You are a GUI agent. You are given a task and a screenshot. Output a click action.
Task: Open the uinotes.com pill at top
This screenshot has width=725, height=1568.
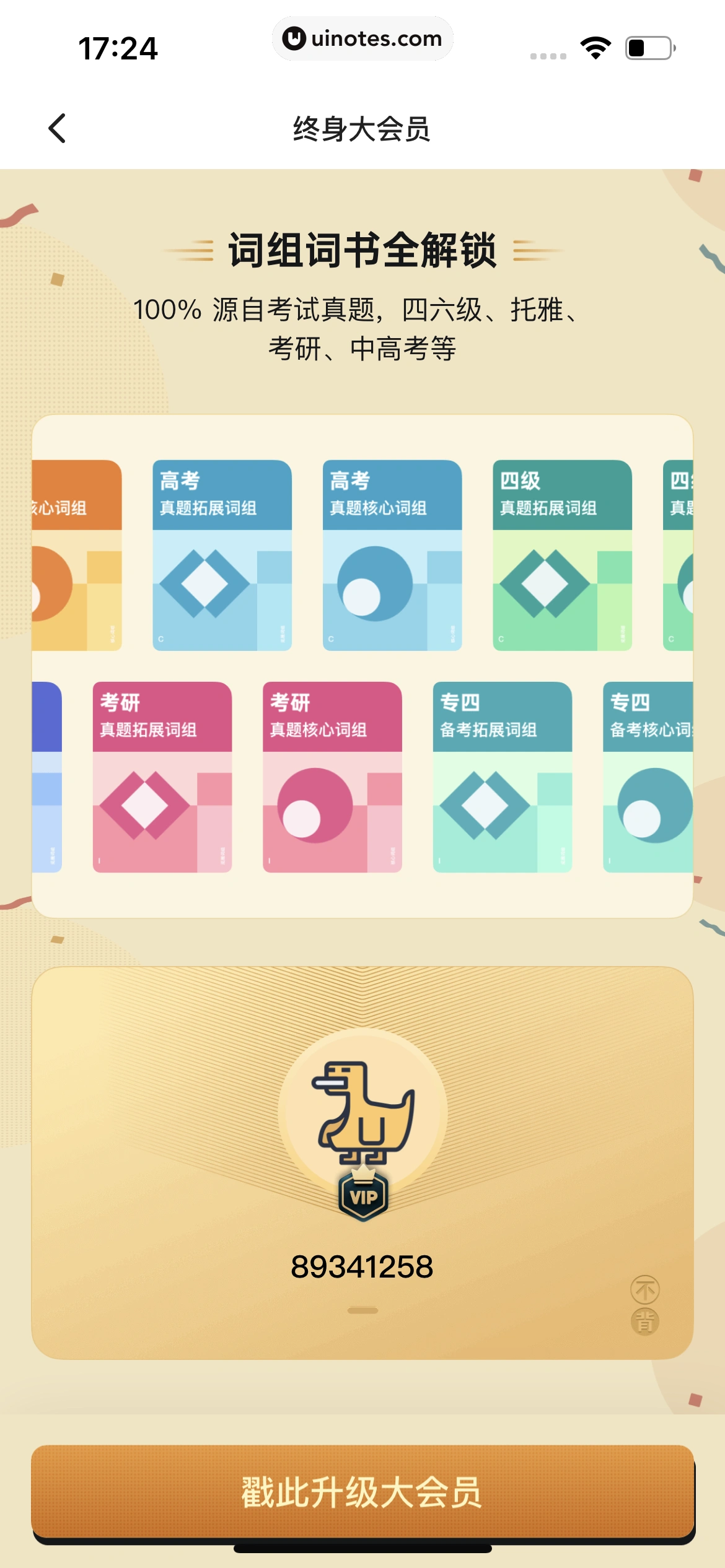(361, 39)
